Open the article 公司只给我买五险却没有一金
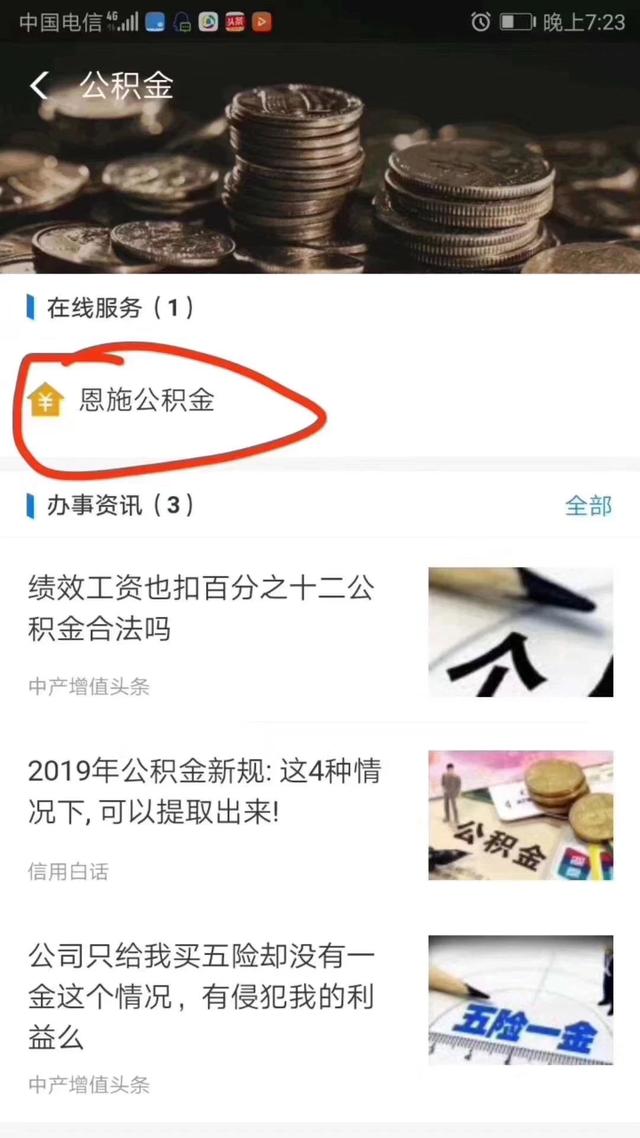Viewport: 640px width, 1138px height. (x=201, y=996)
